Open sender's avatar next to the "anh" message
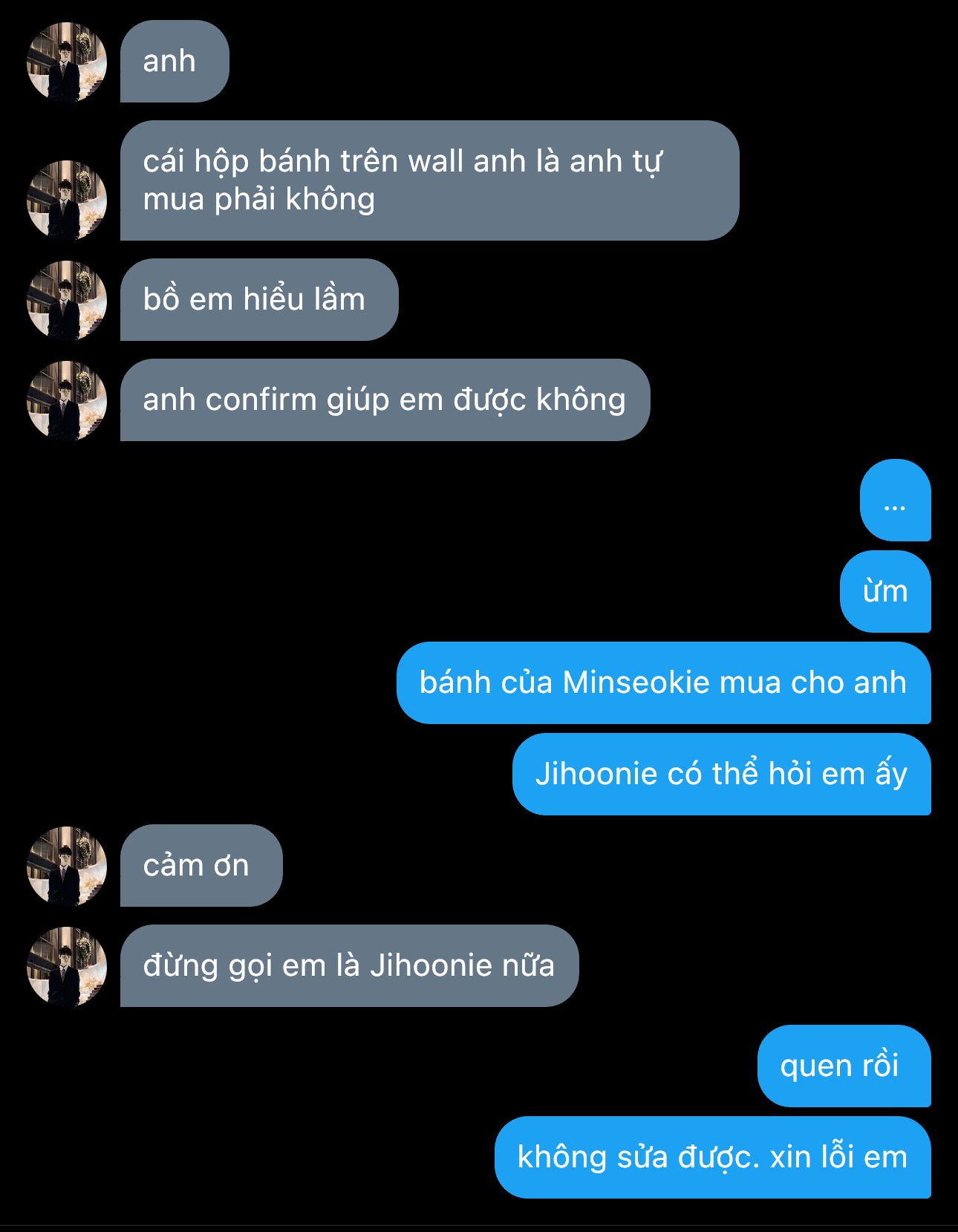Viewport: 958px width, 1232px height. pos(67,62)
